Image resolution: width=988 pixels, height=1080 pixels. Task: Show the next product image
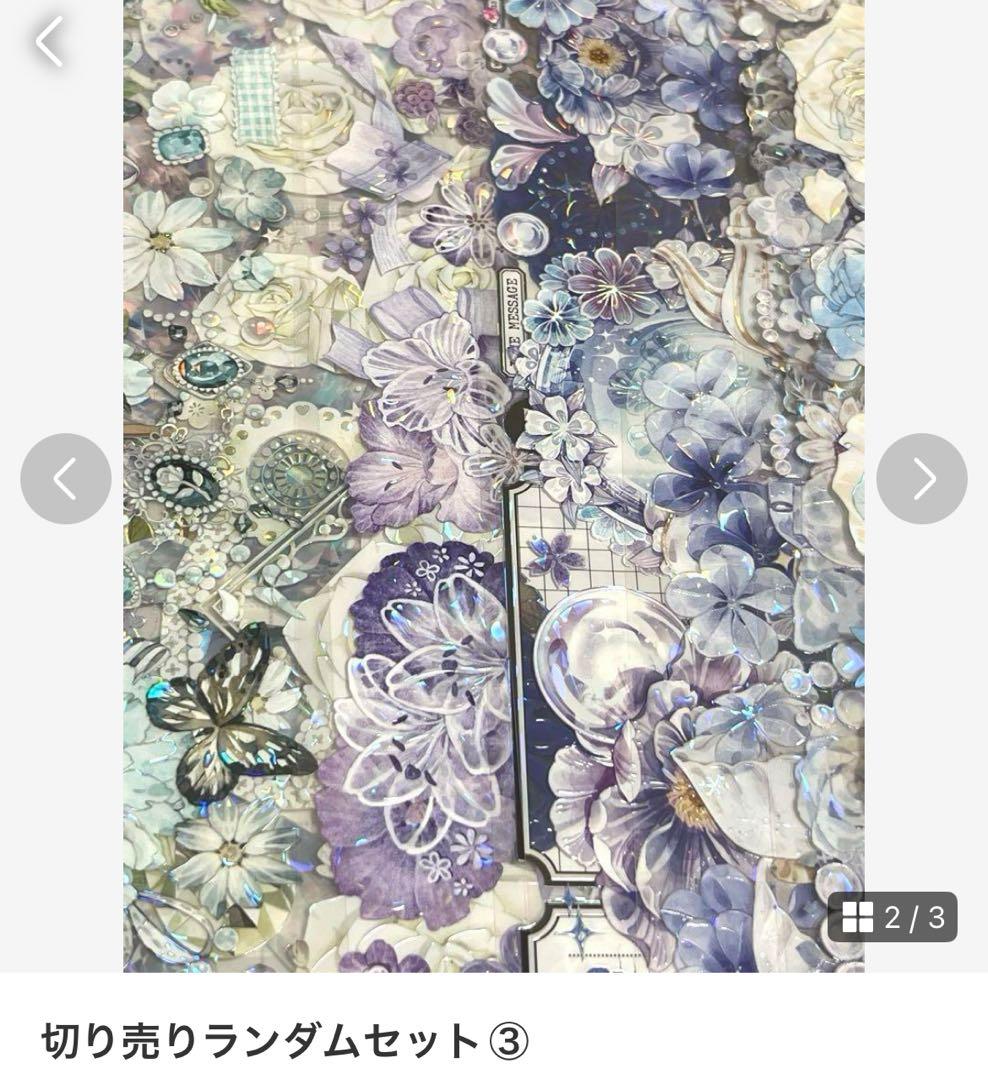[x=921, y=479]
